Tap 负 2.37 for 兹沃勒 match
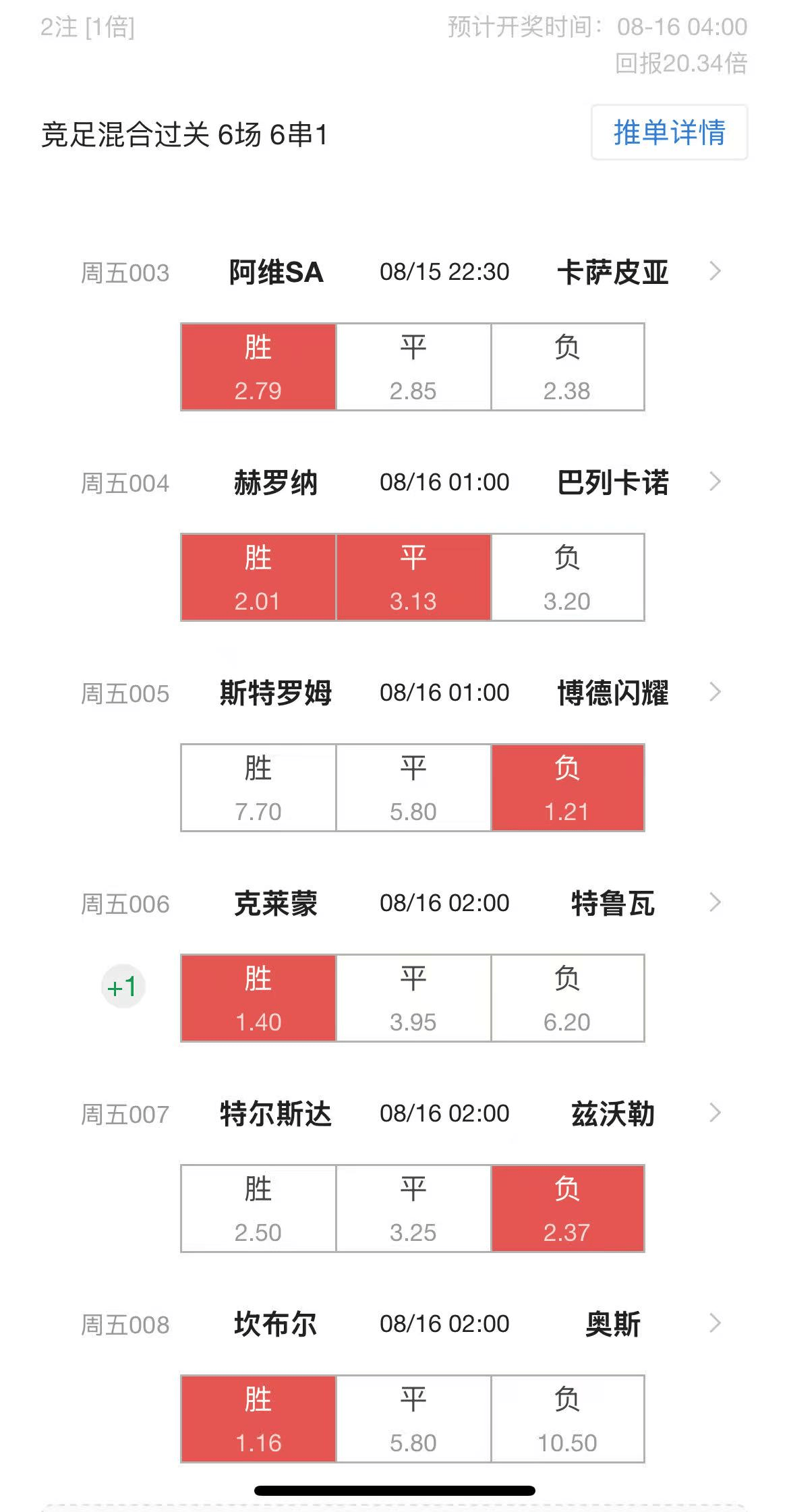Viewport: 789px width, 1512px height. pyautogui.click(x=567, y=1209)
